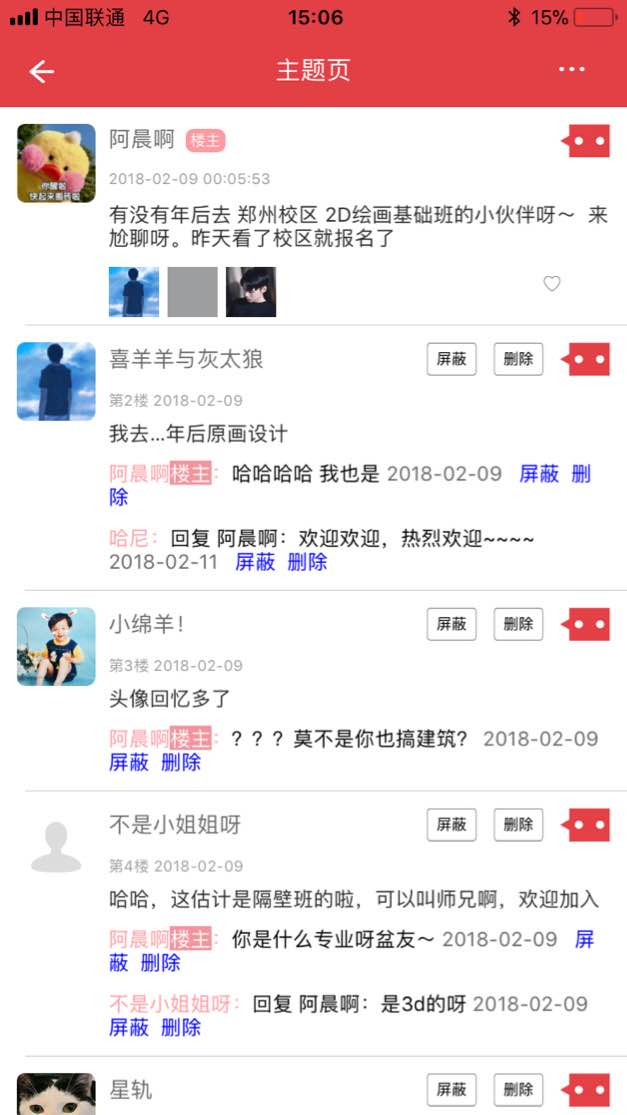
Task: Open 喜羊羊与灰太狼's profile avatar
Action: [56, 381]
